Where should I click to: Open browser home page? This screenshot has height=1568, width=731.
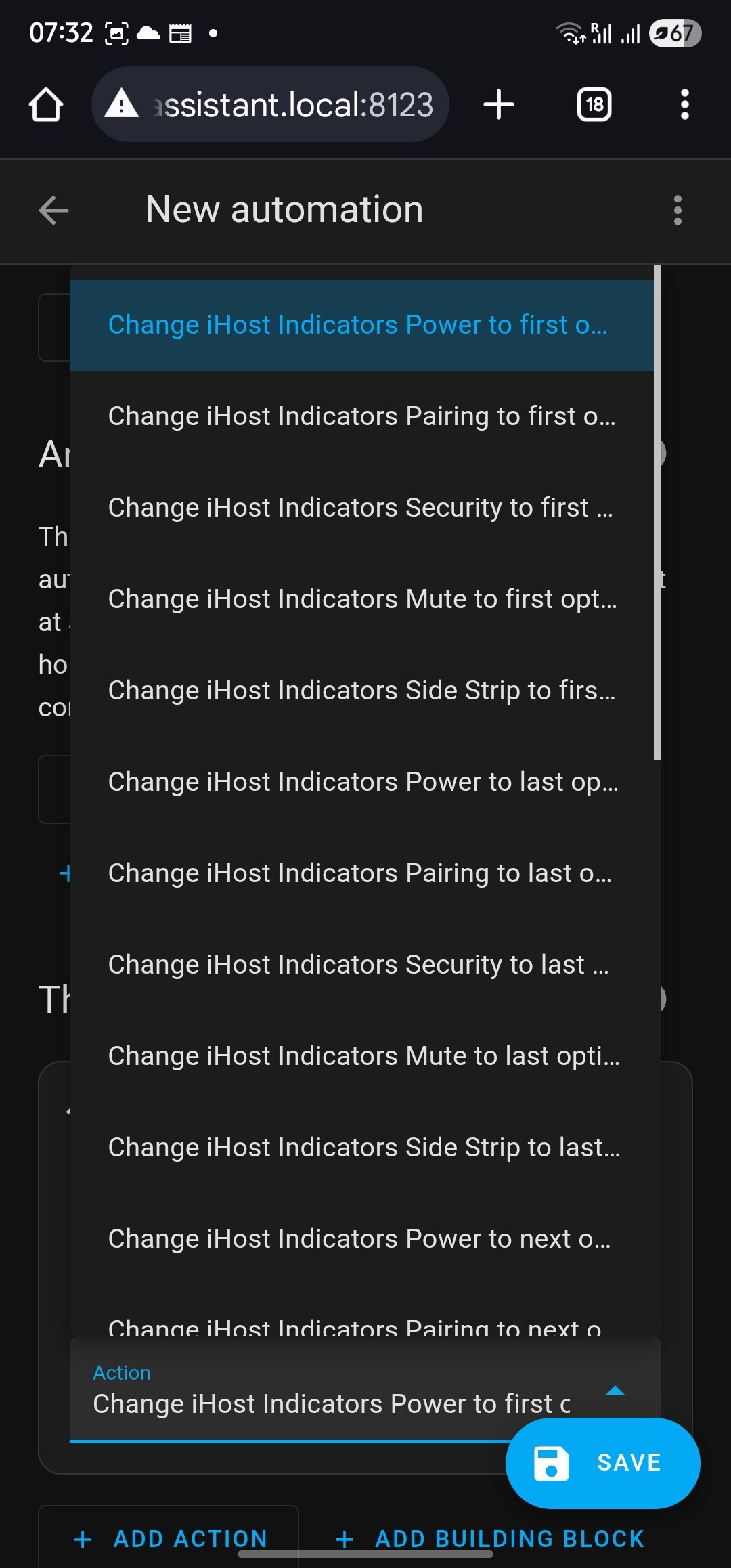click(46, 105)
